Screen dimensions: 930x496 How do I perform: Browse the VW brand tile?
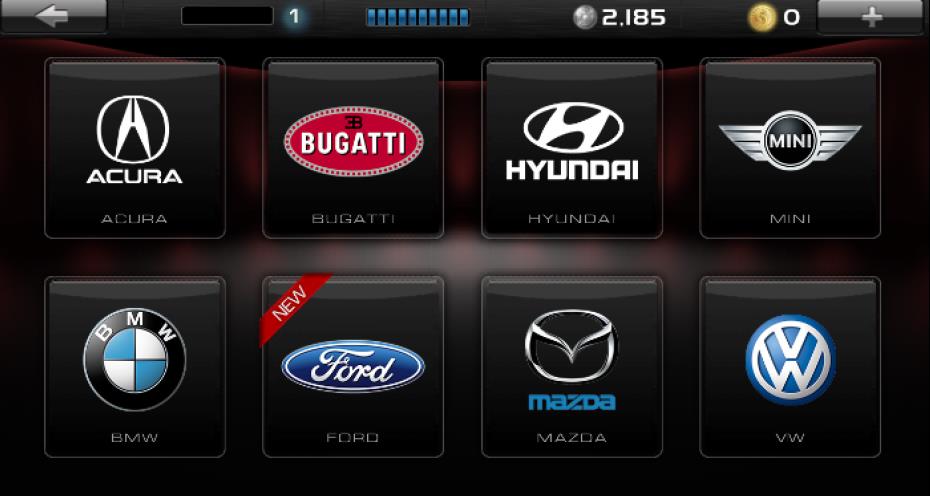click(x=789, y=366)
